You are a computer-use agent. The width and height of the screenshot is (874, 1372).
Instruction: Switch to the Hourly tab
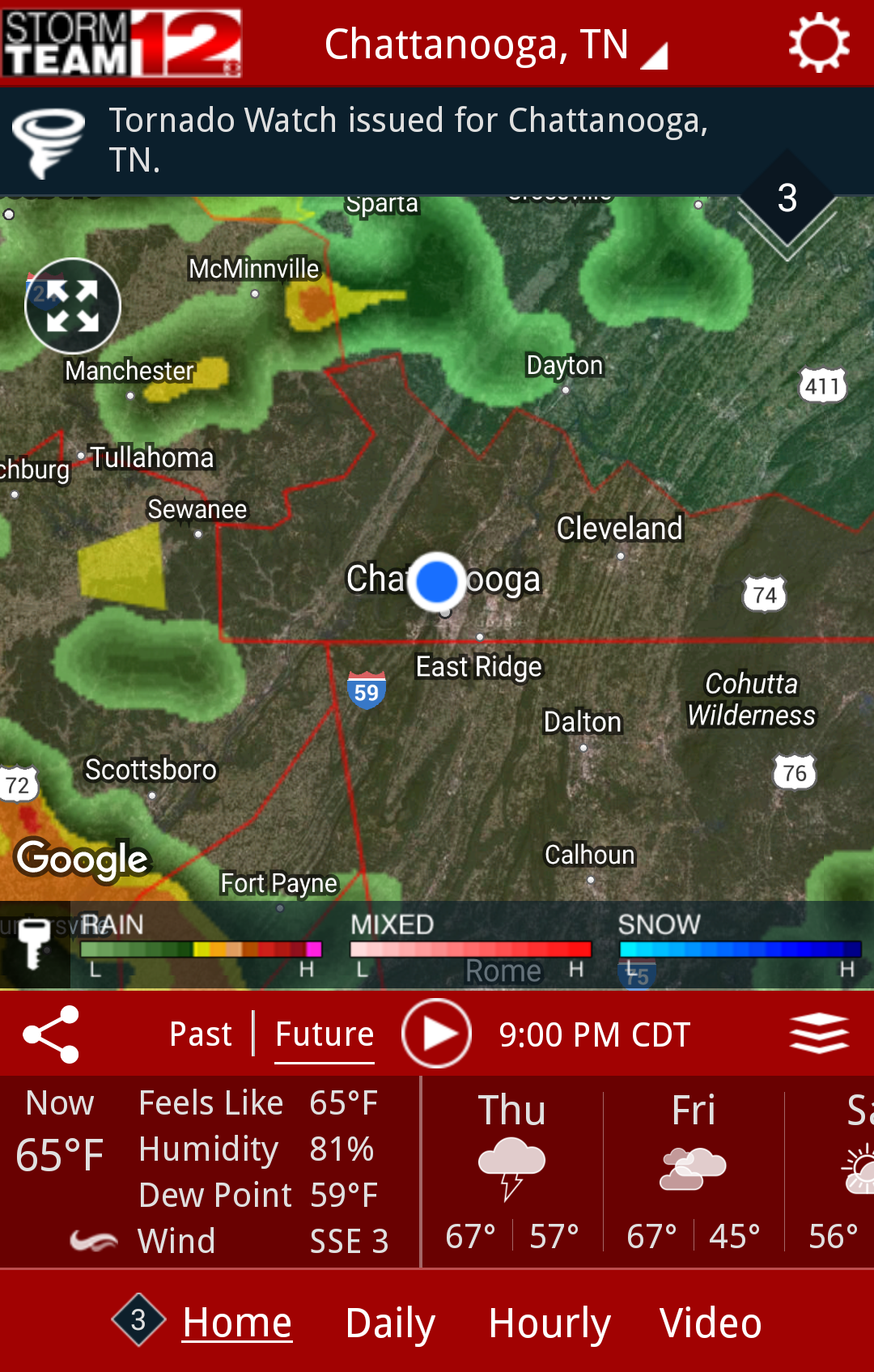(x=549, y=1323)
